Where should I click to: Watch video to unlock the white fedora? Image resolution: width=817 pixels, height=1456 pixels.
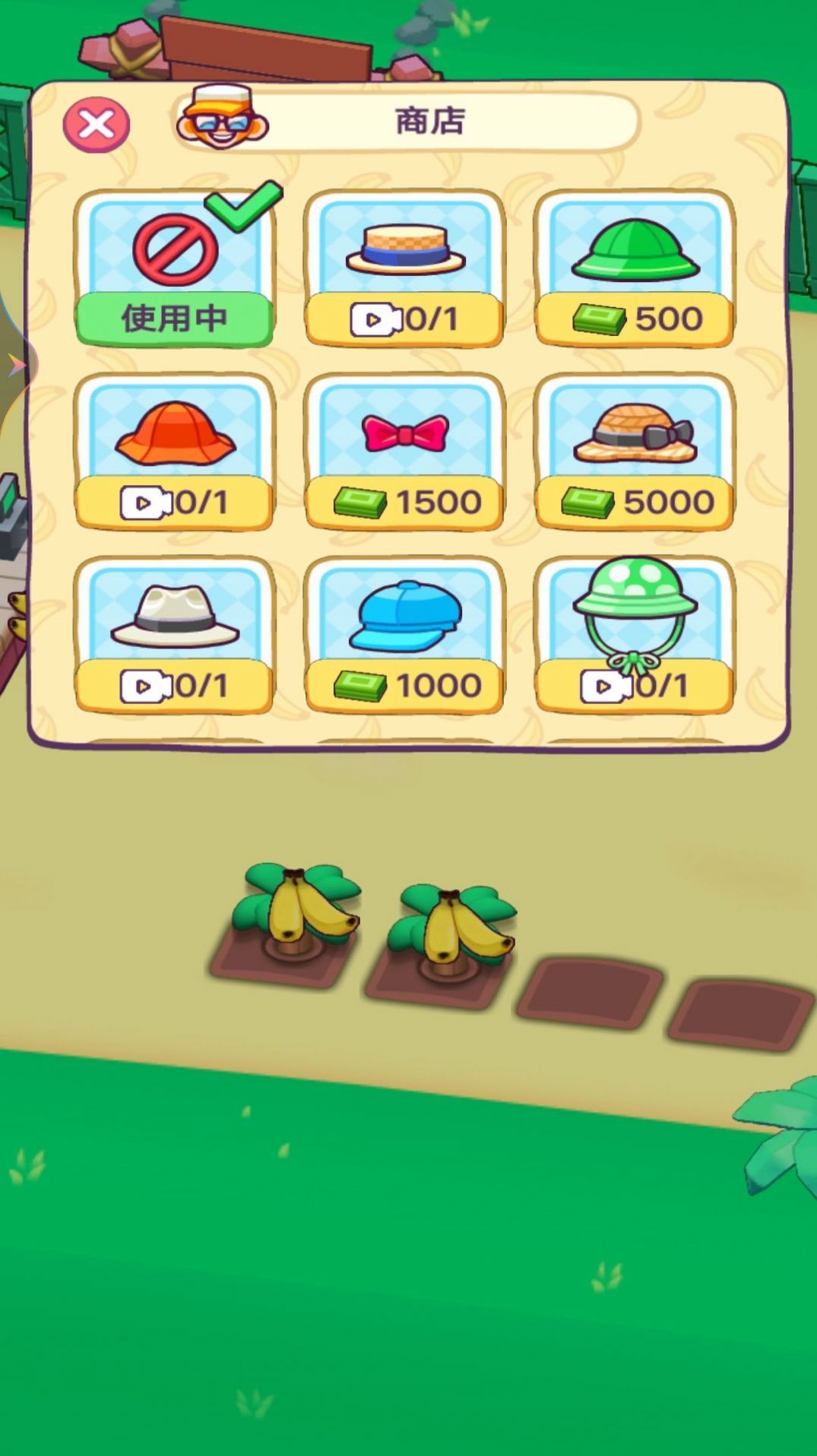[x=174, y=686]
